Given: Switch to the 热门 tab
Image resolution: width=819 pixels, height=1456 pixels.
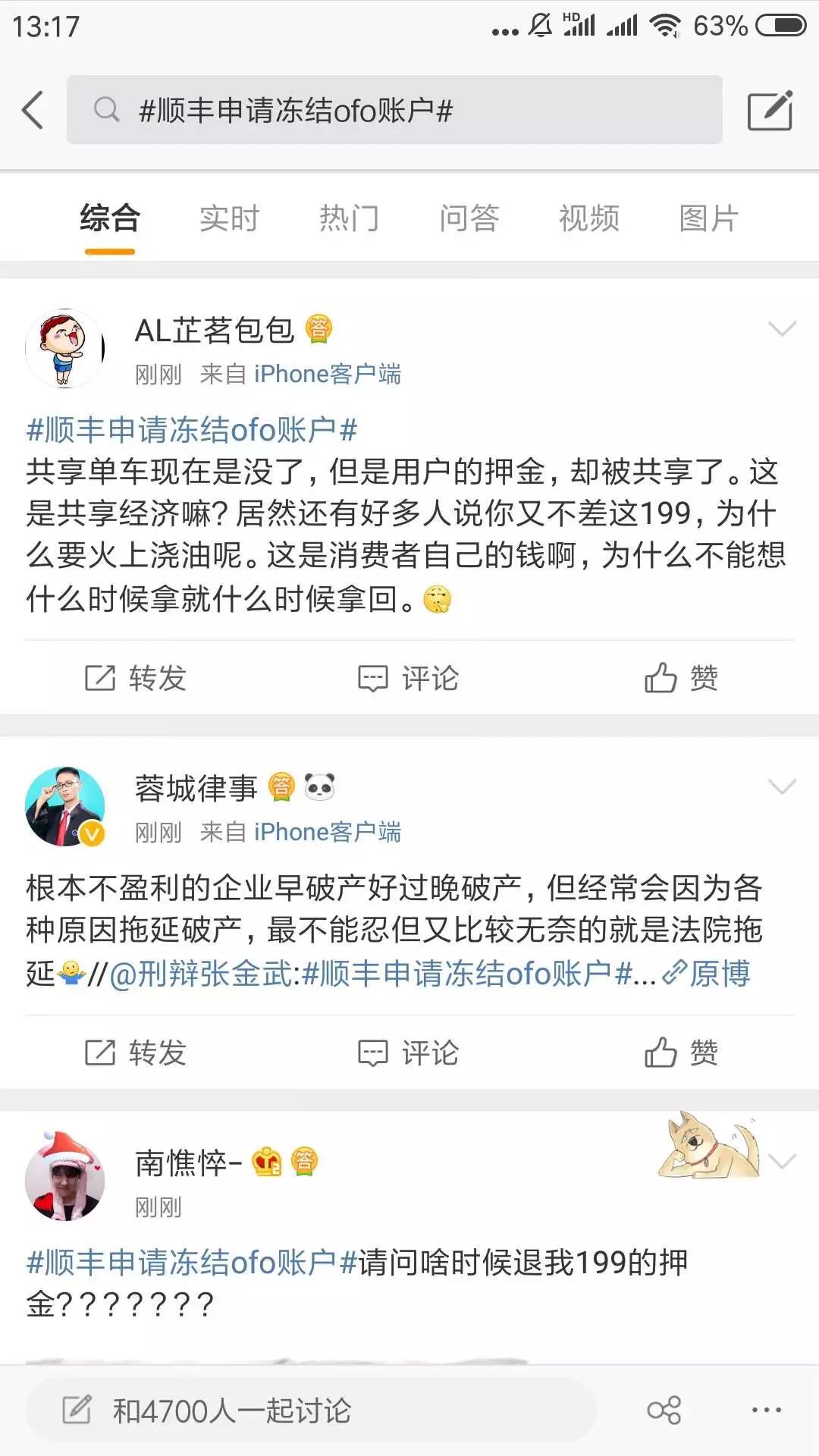Looking at the screenshot, I should pos(349,218).
